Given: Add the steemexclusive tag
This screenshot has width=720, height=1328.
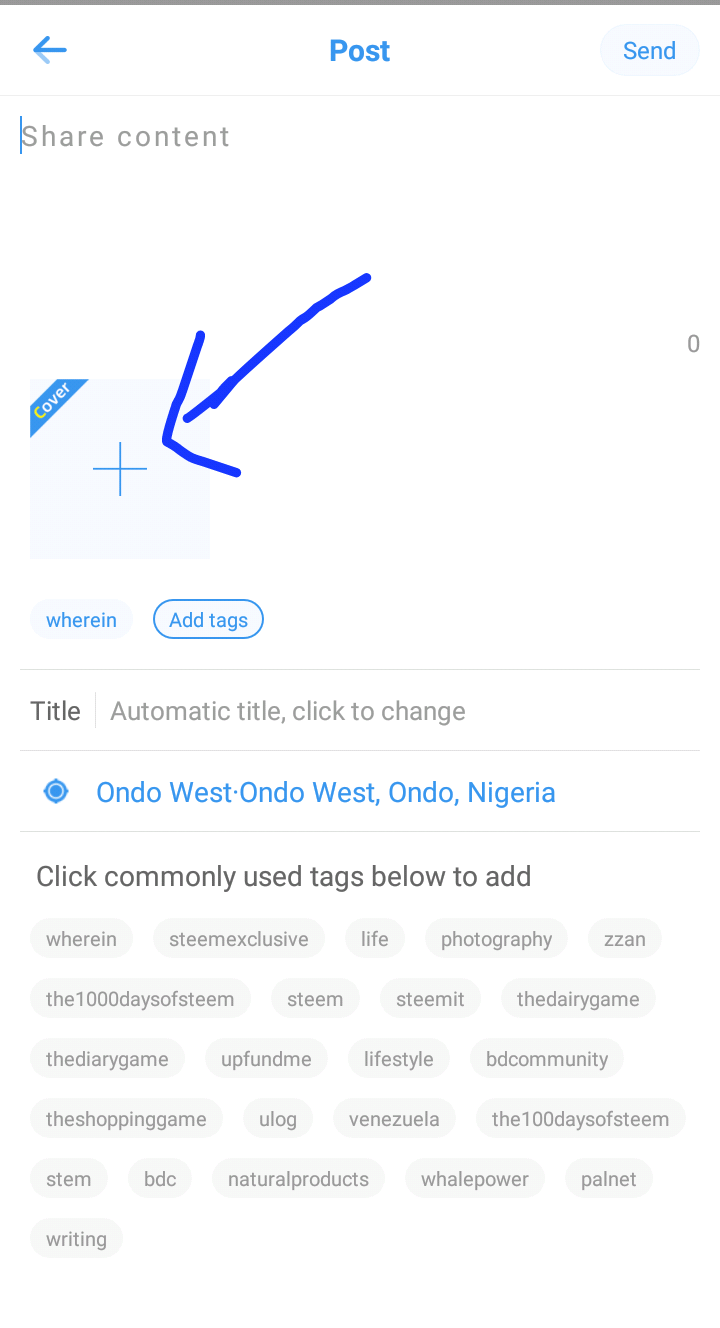Looking at the screenshot, I should click(x=239, y=939).
